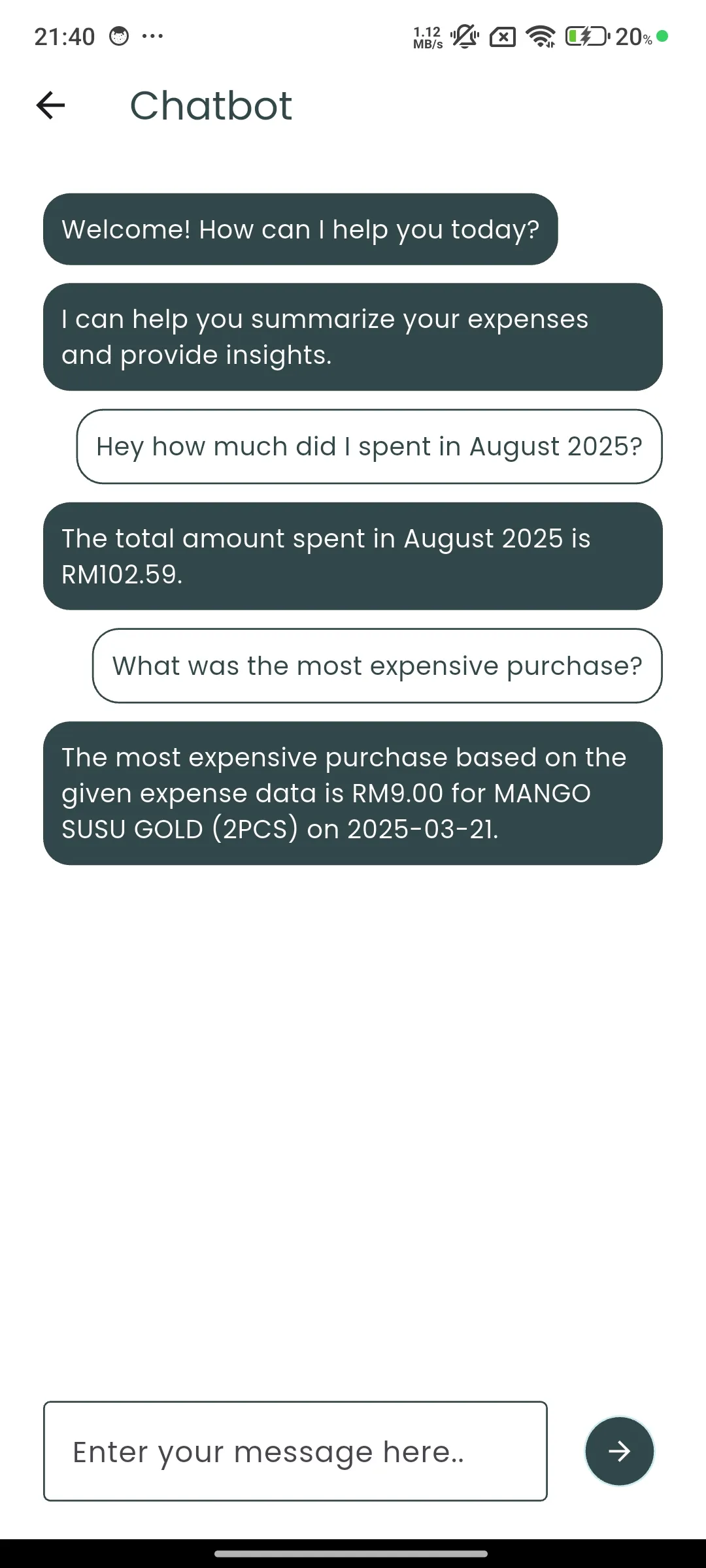Select the welcome message bubble

pyautogui.click(x=300, y=229)
